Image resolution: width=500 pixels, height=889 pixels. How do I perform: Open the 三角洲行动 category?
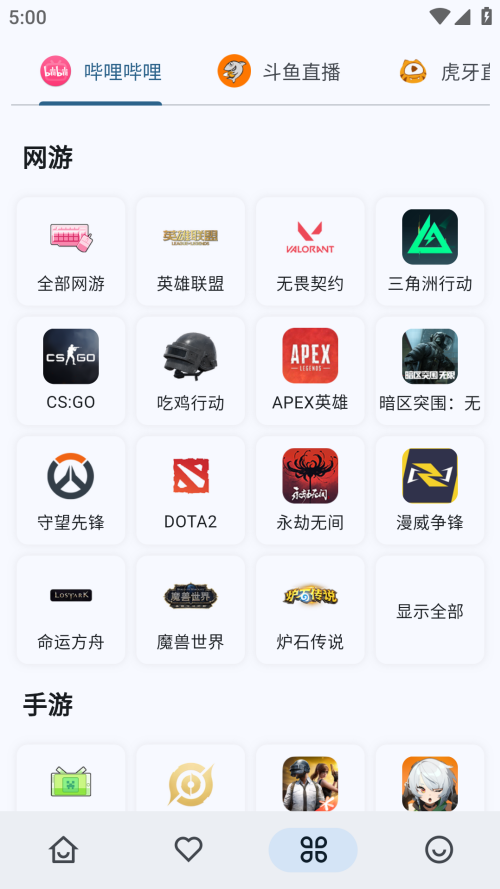point(430,251)
